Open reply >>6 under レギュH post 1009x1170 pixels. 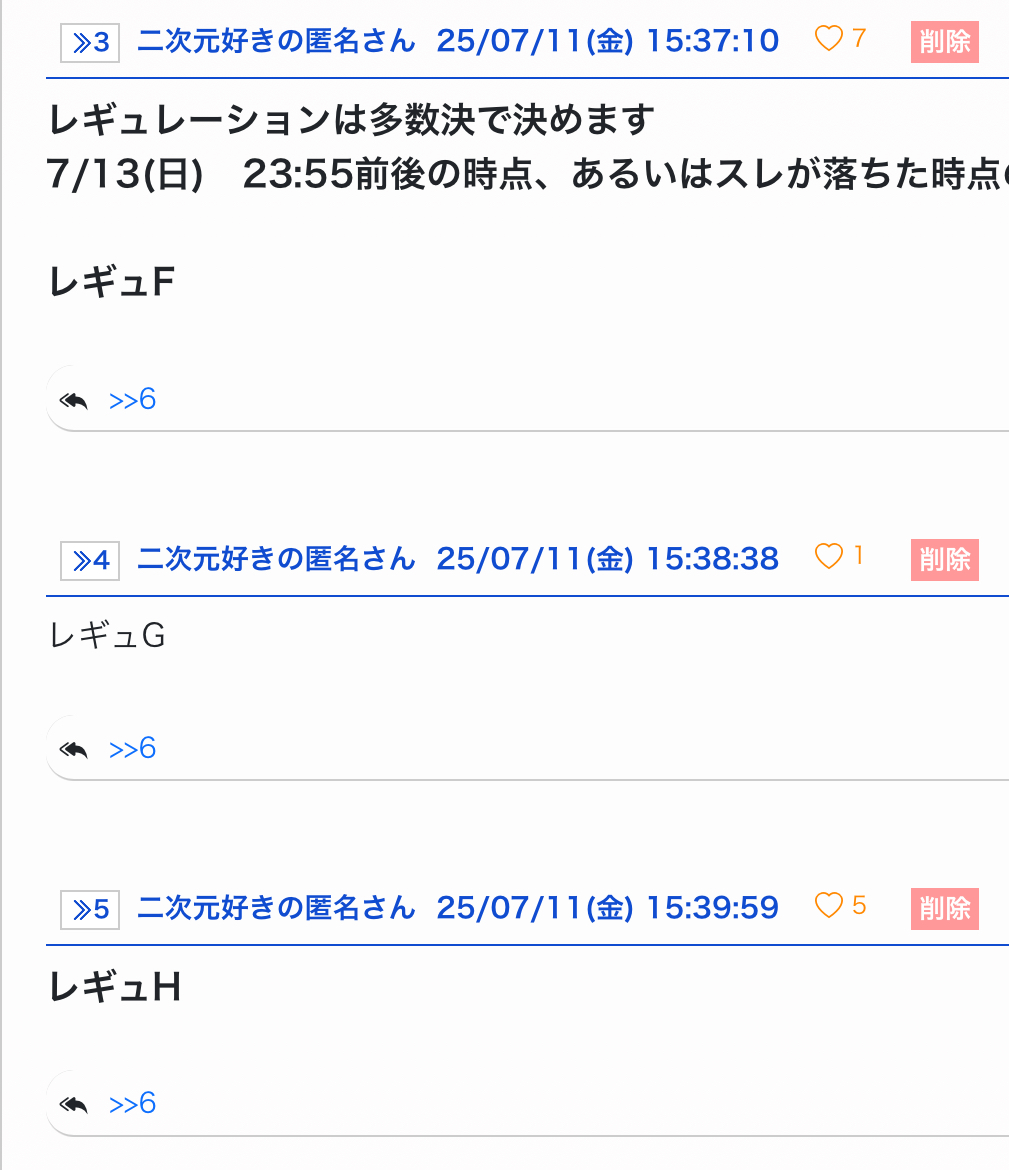pos(132,1104)
